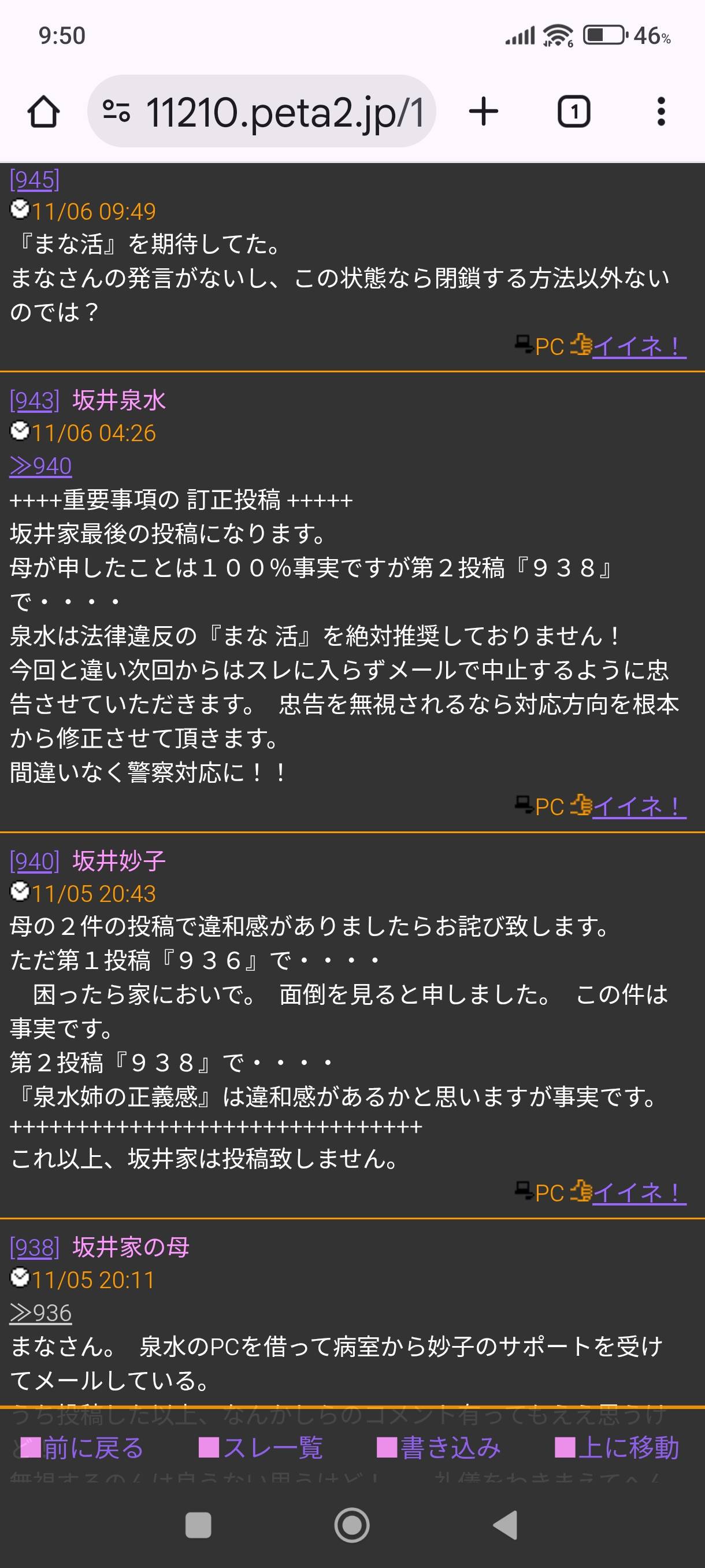The width and height of the screenshot is (705, 1568).
Task: Tap 前に戻る to go back
Action: 82,1448
